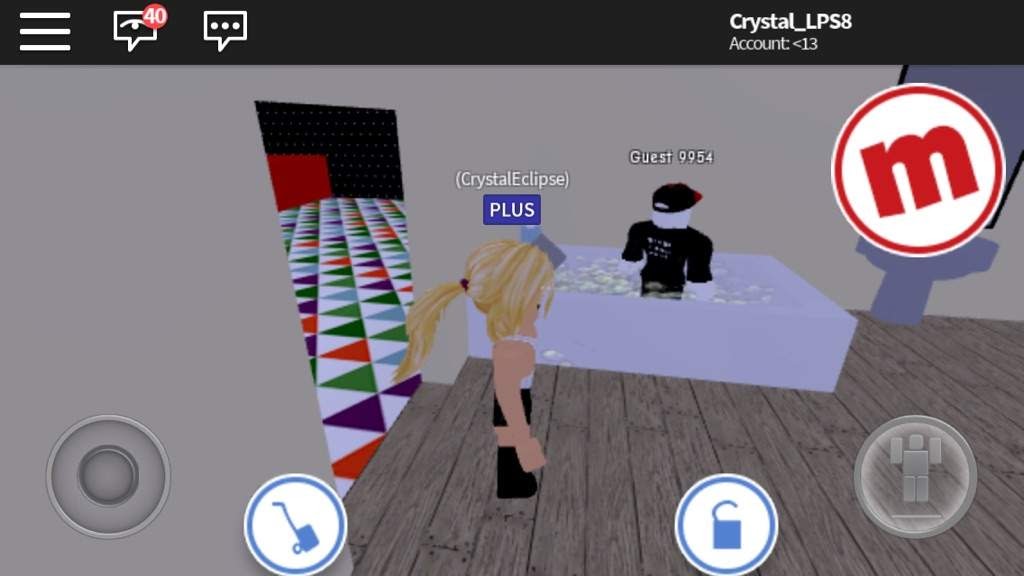Tap the hand truck move button

click(x=296, y=524)
